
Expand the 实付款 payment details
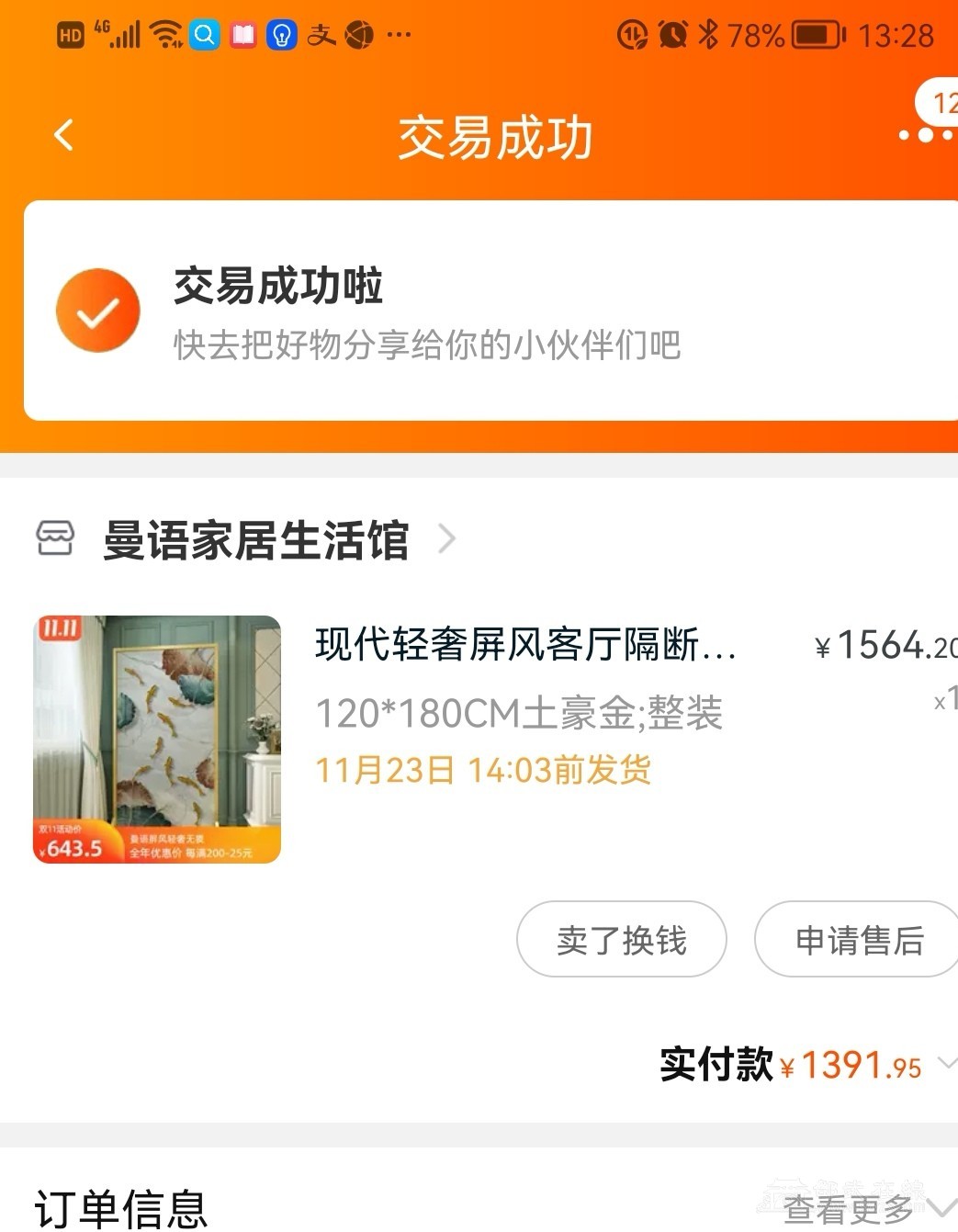(x=946, y=1064)
